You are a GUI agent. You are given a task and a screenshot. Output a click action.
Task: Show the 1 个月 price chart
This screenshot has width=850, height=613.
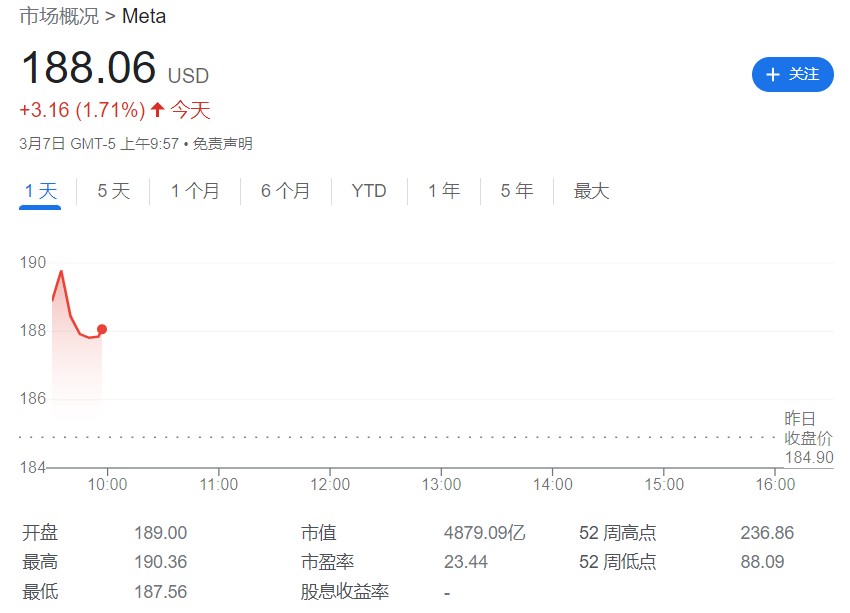(195, 191)
